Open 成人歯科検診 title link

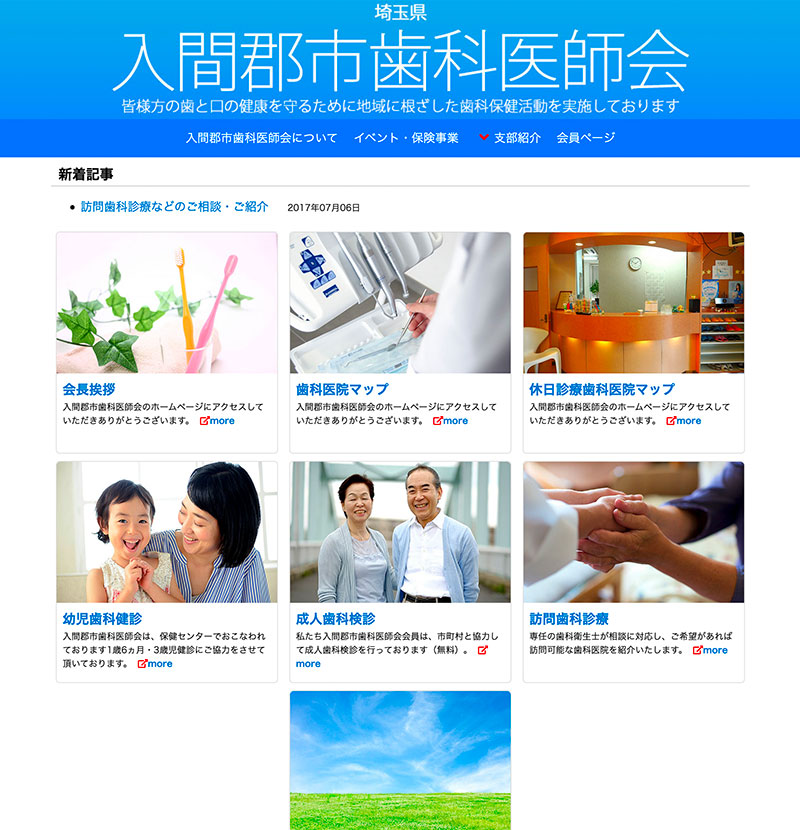click(x=335, y=619)
